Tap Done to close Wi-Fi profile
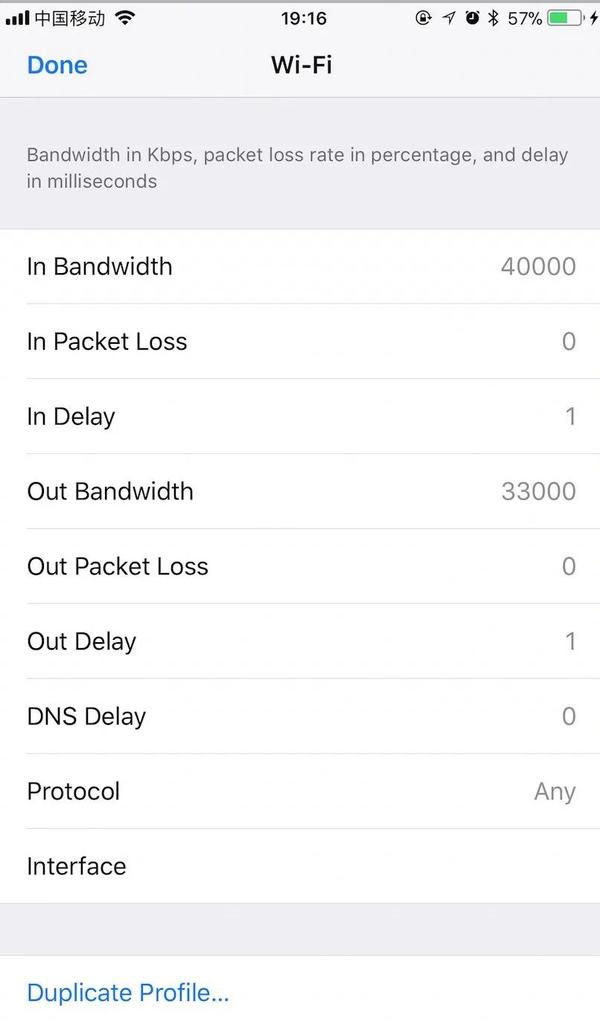The width and height of the screenshot is (600, 1021). (57, 66)
